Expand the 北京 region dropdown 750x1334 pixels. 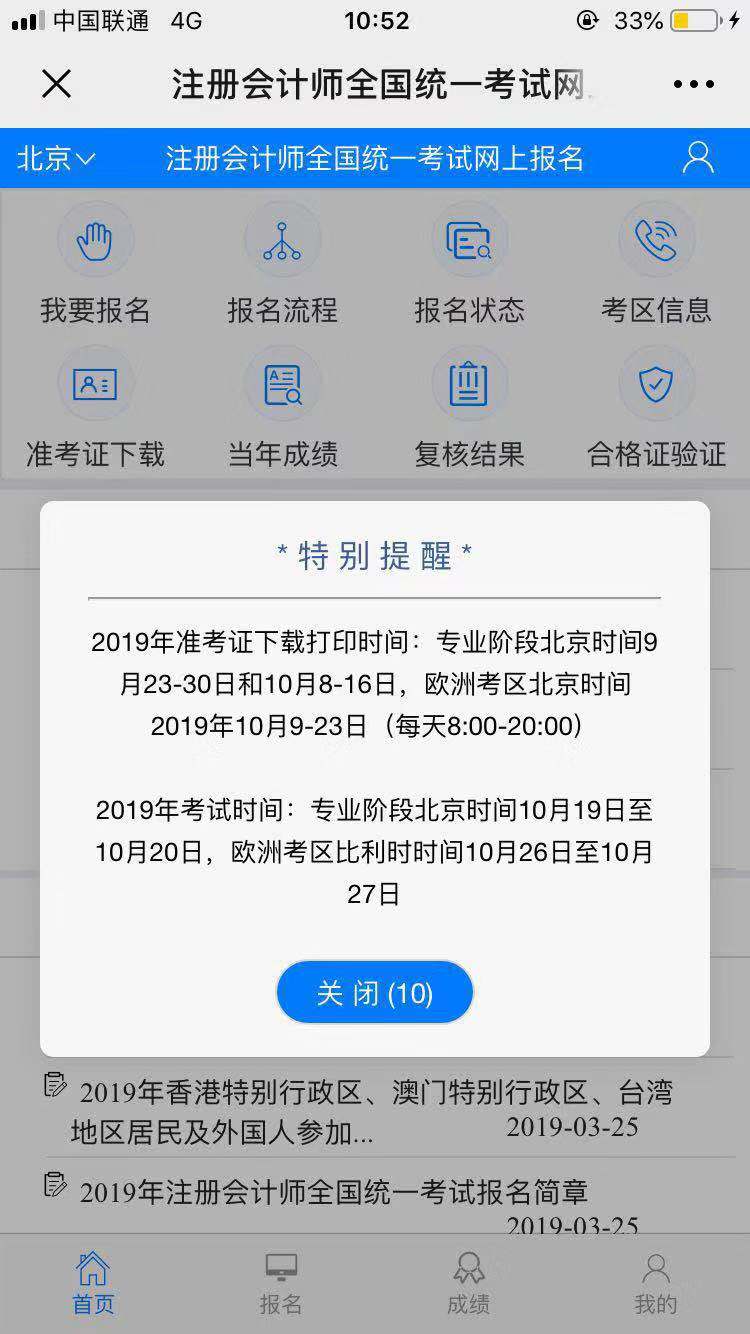[x=56, y=158]
